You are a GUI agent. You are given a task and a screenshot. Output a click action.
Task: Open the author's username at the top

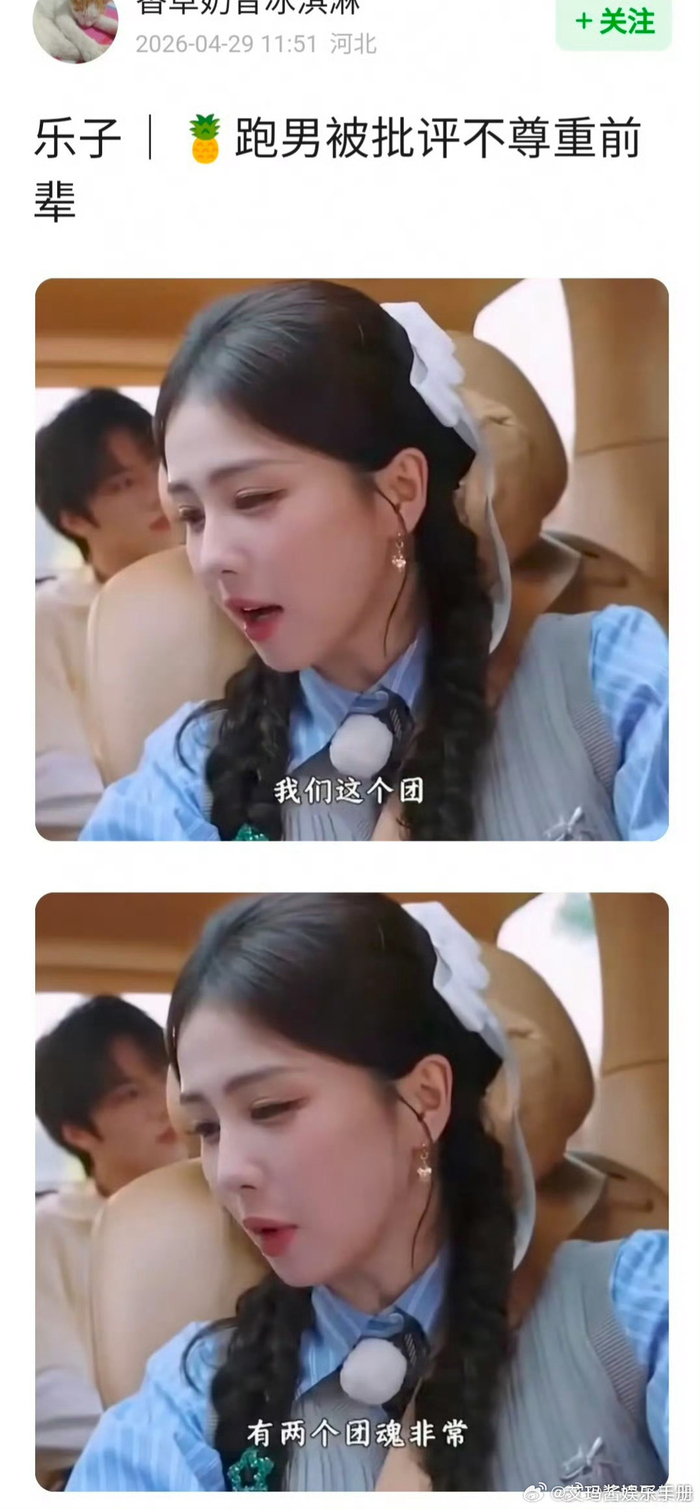coord(247,8)
